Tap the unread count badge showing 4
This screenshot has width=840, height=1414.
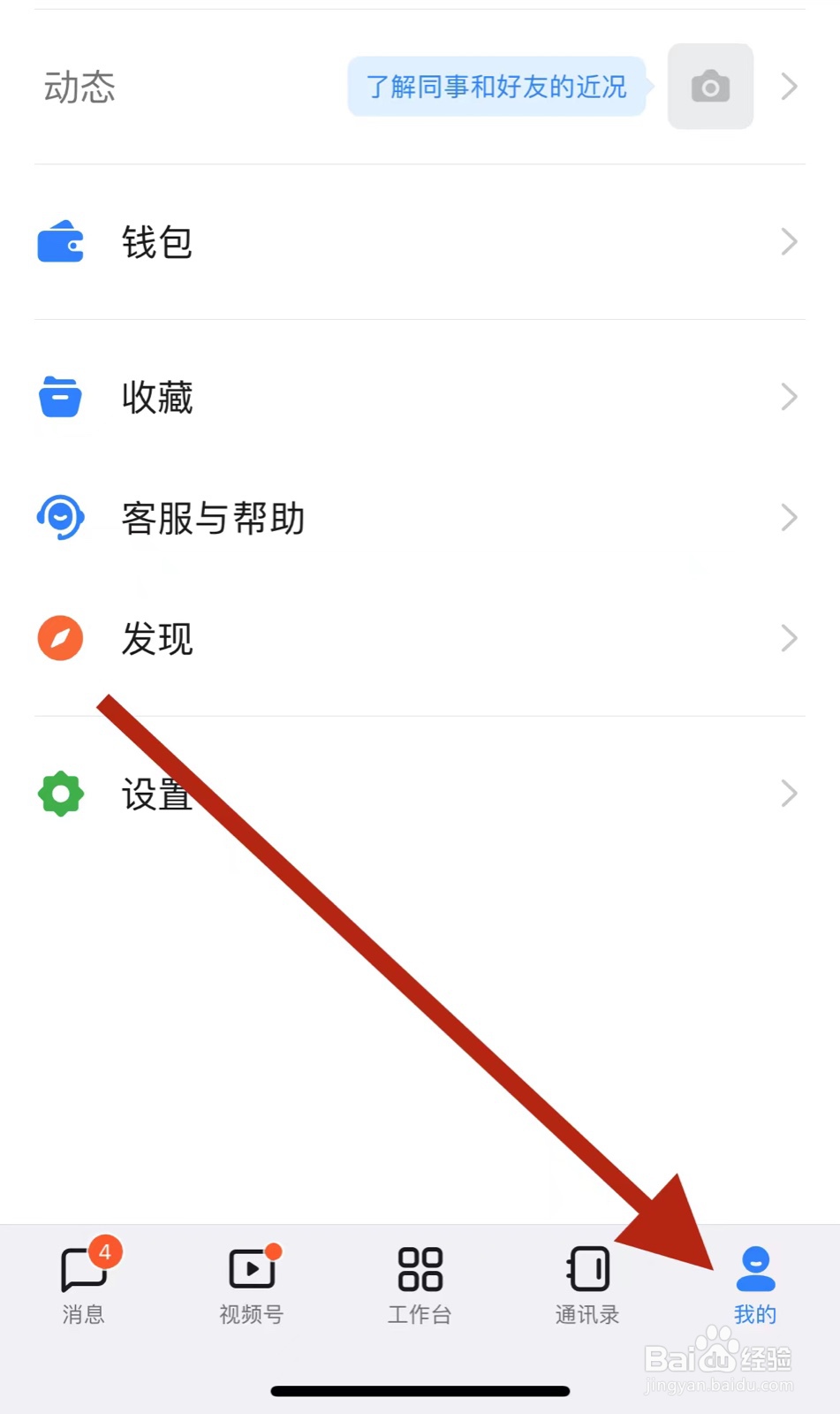tap(105, 1250)
